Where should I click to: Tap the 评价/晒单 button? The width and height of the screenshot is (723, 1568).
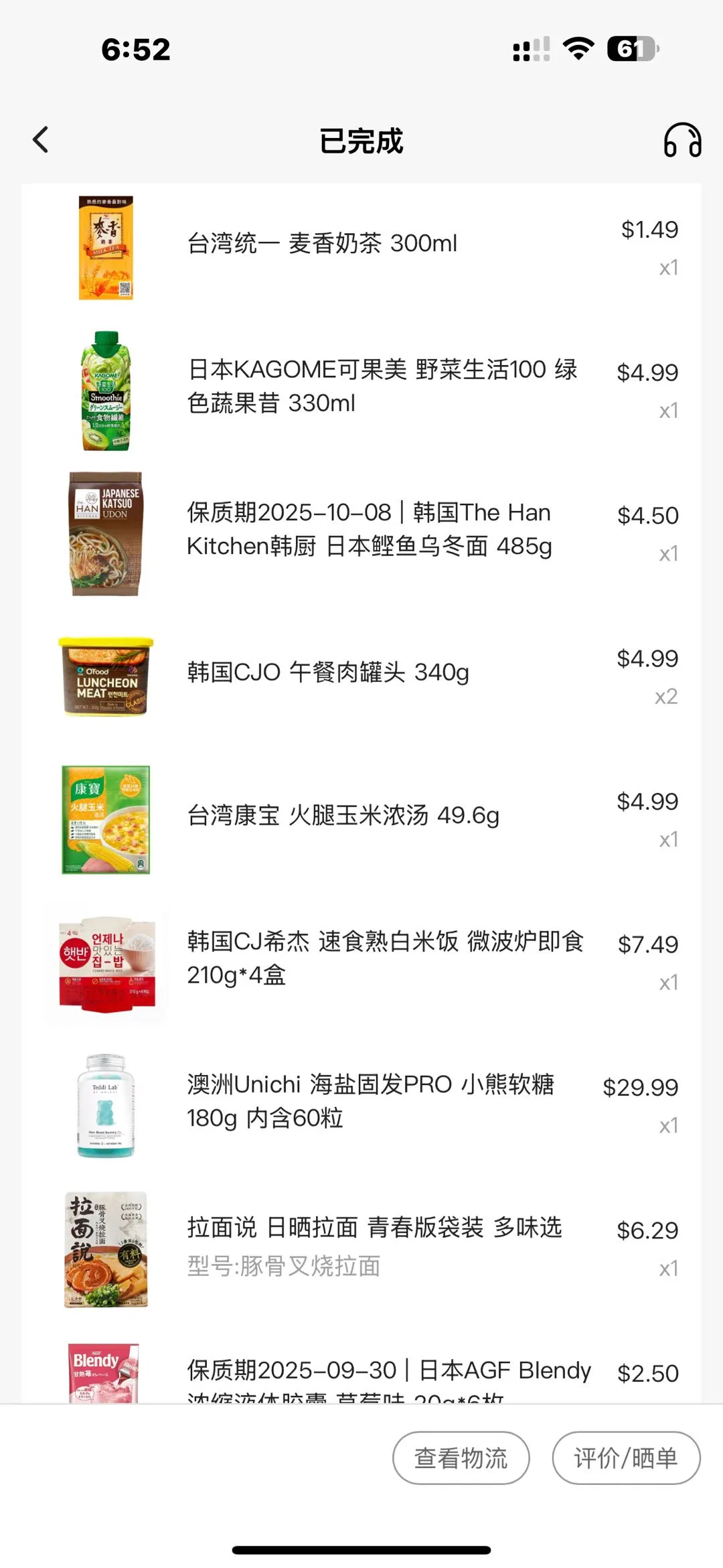pos(625,1457)
